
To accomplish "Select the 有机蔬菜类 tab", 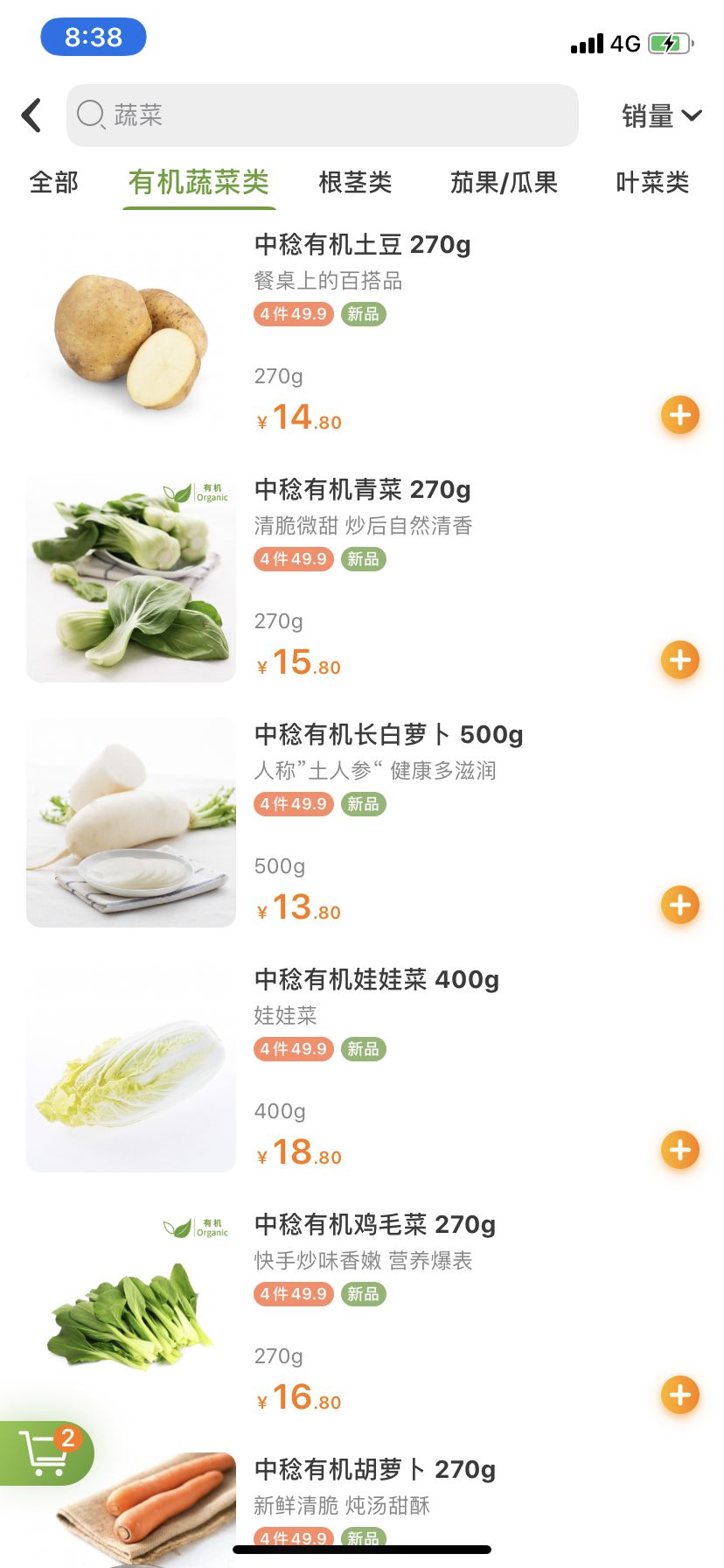I will coord(198,182).
